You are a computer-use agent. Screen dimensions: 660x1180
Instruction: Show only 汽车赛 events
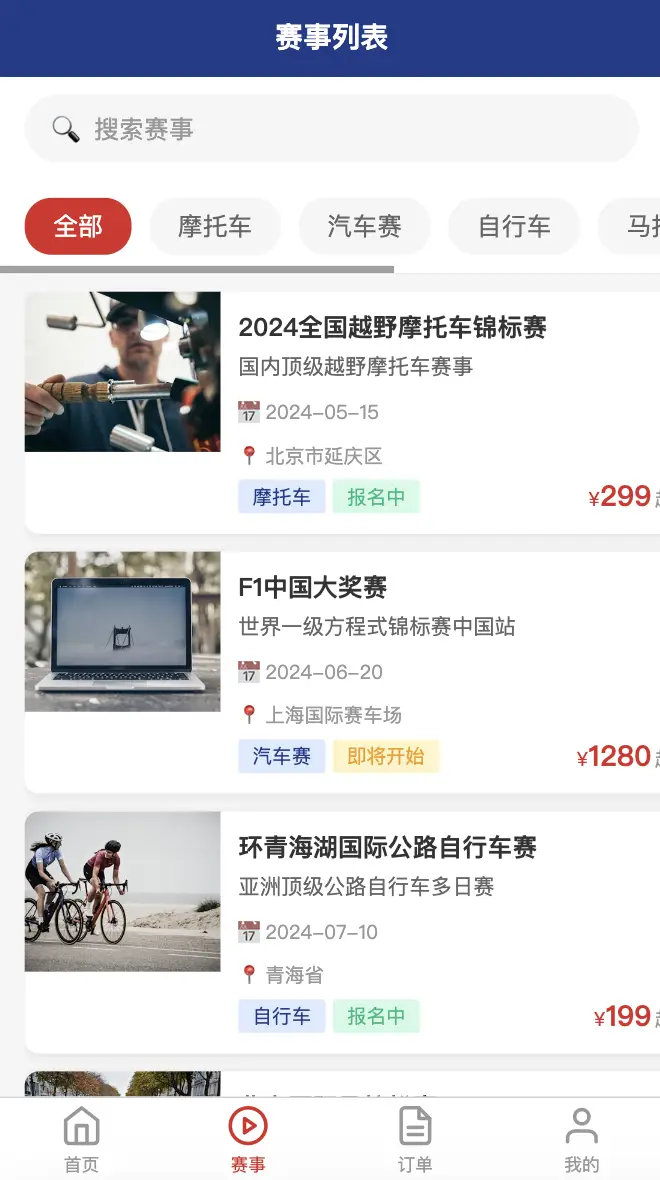364,226
